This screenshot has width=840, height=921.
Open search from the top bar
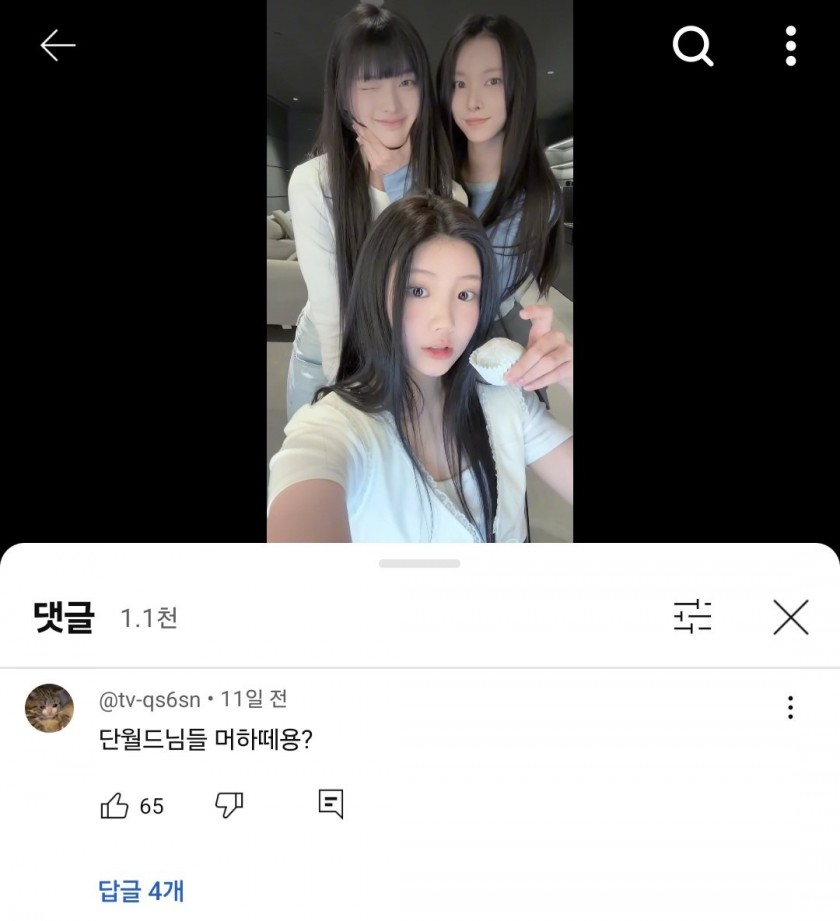[692, 45]
